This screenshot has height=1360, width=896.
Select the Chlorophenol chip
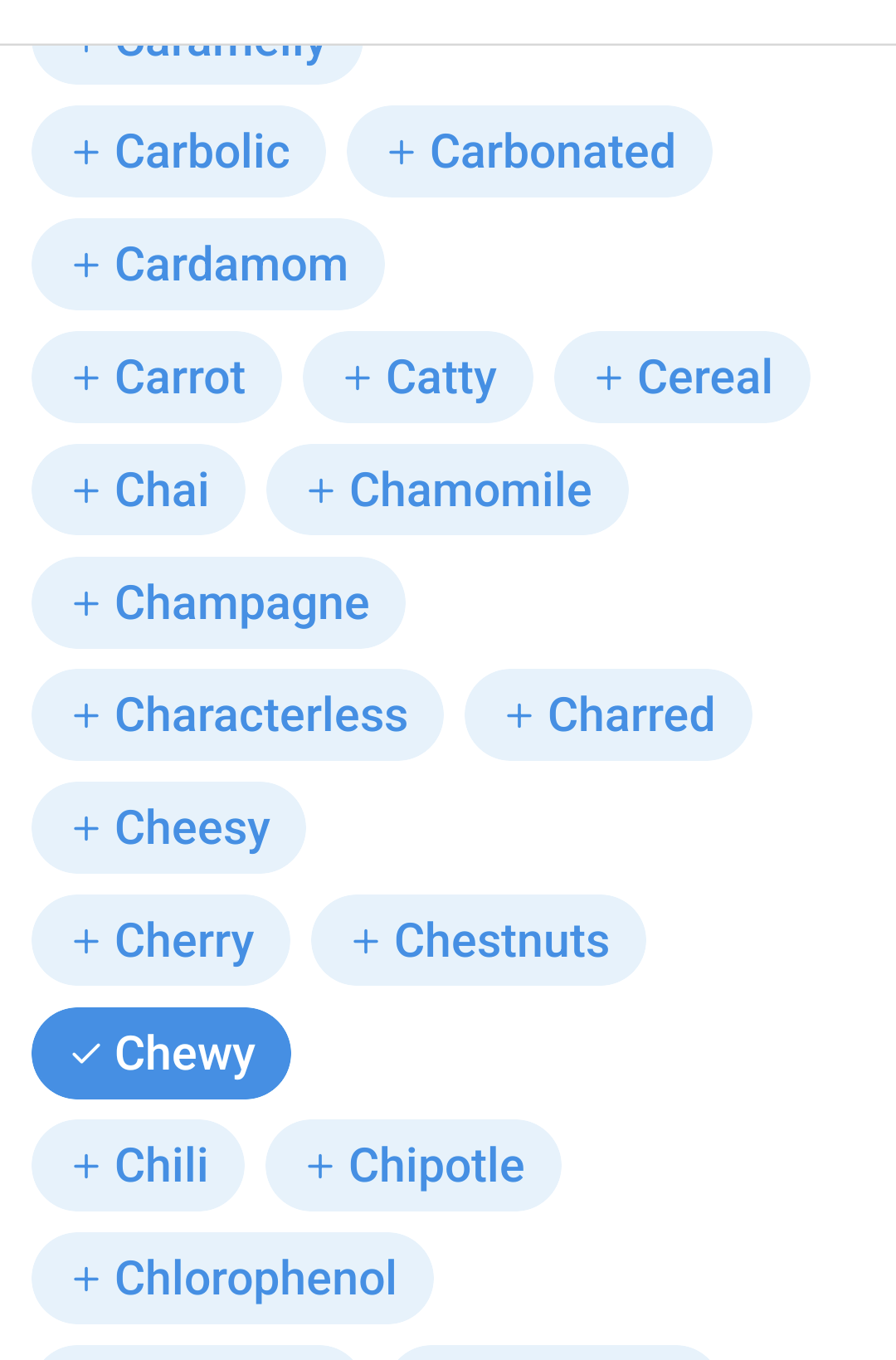click(232, 1278)
